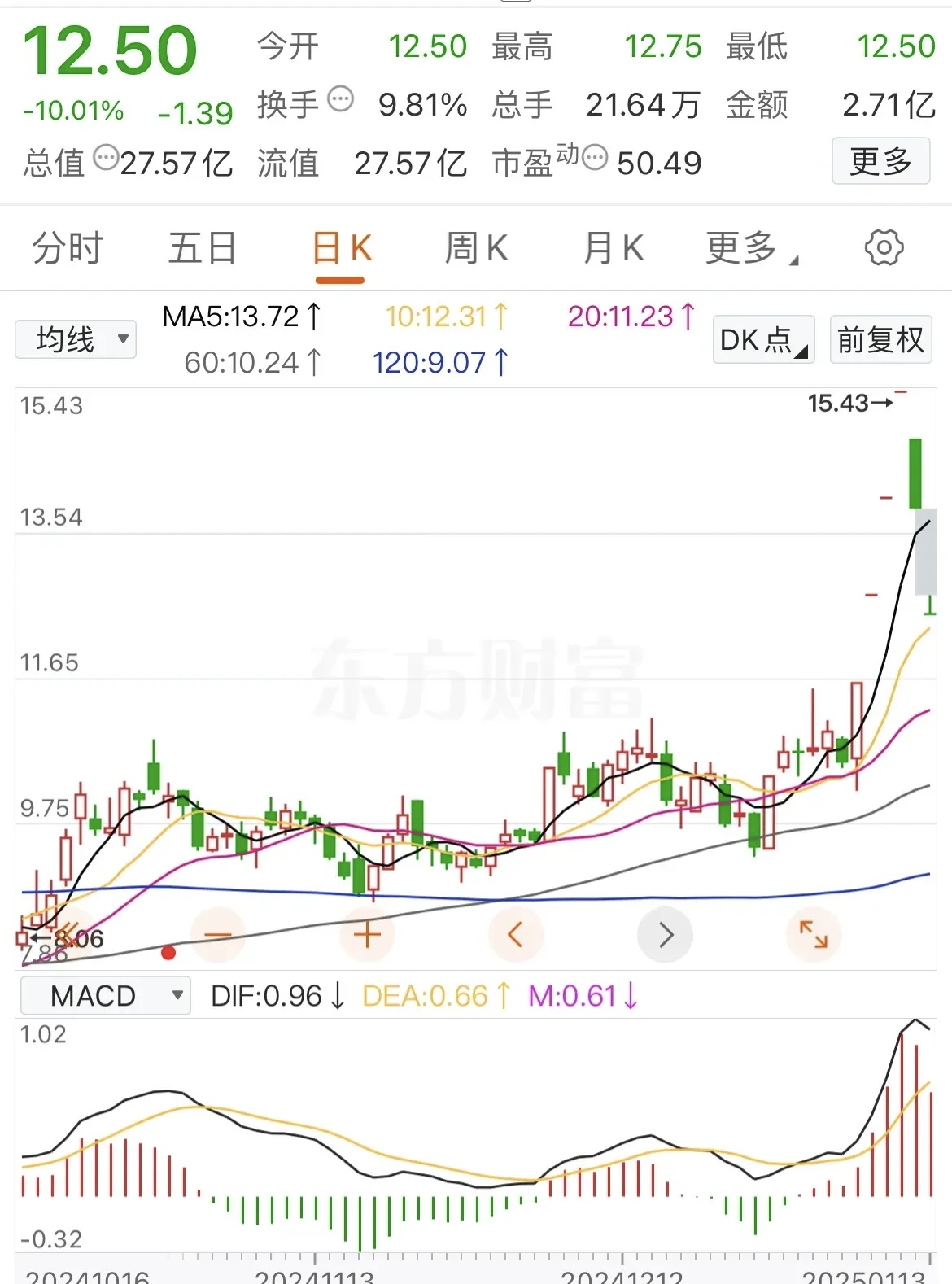Click the 更多 button for more stock details
952x1284 pixels.
881,161
